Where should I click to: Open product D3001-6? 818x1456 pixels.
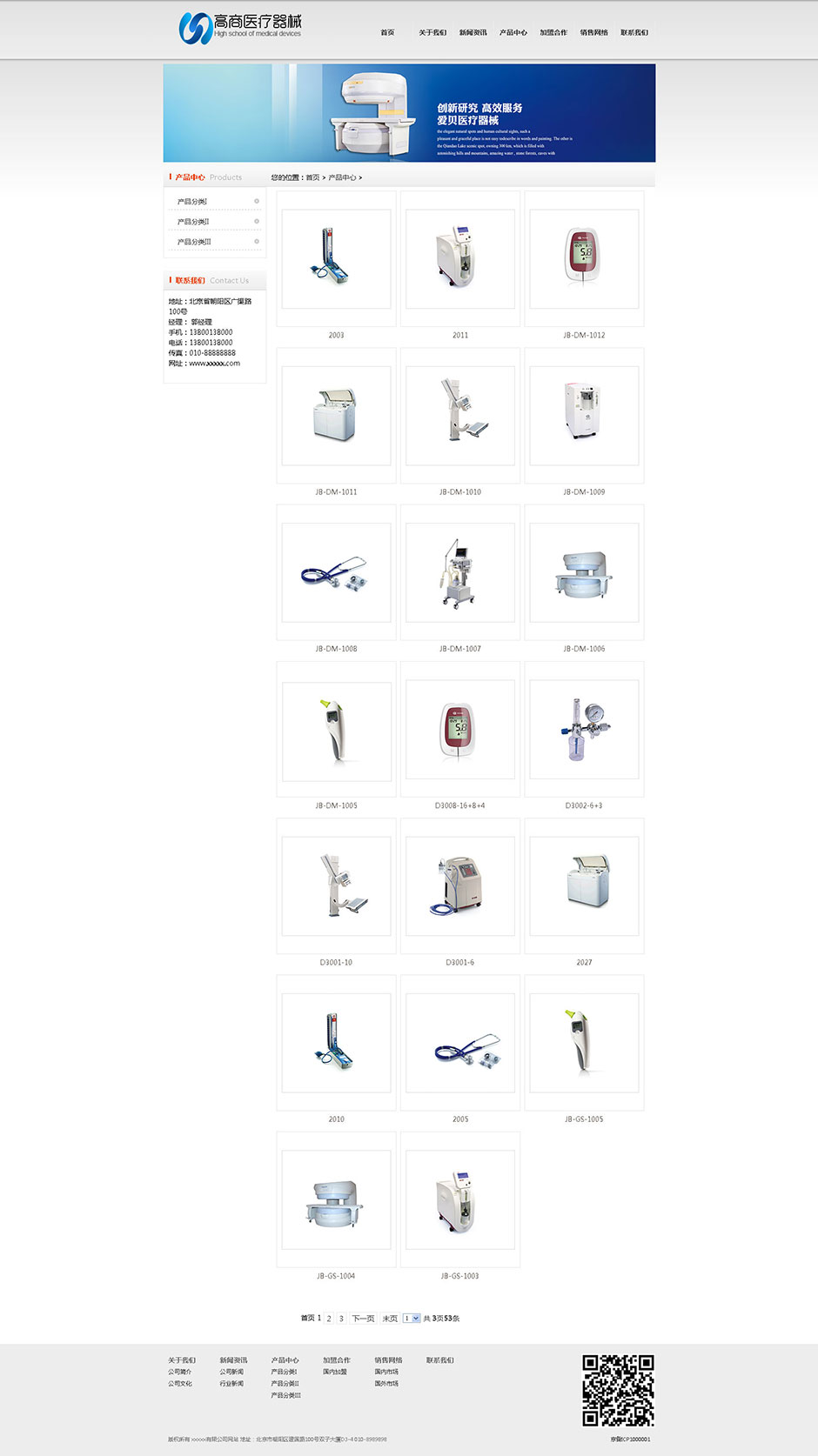pyautogui.click(x=460, y=885)
